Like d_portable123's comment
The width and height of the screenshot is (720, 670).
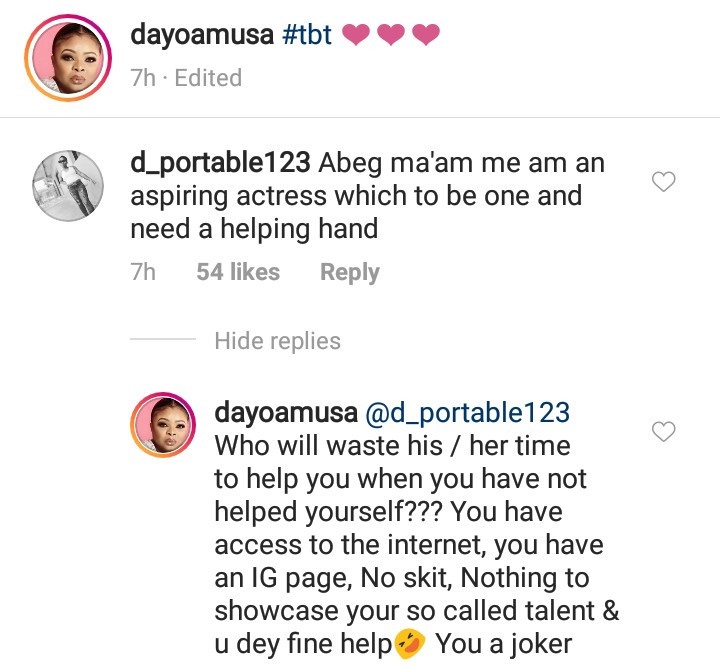tap(664, 181)
